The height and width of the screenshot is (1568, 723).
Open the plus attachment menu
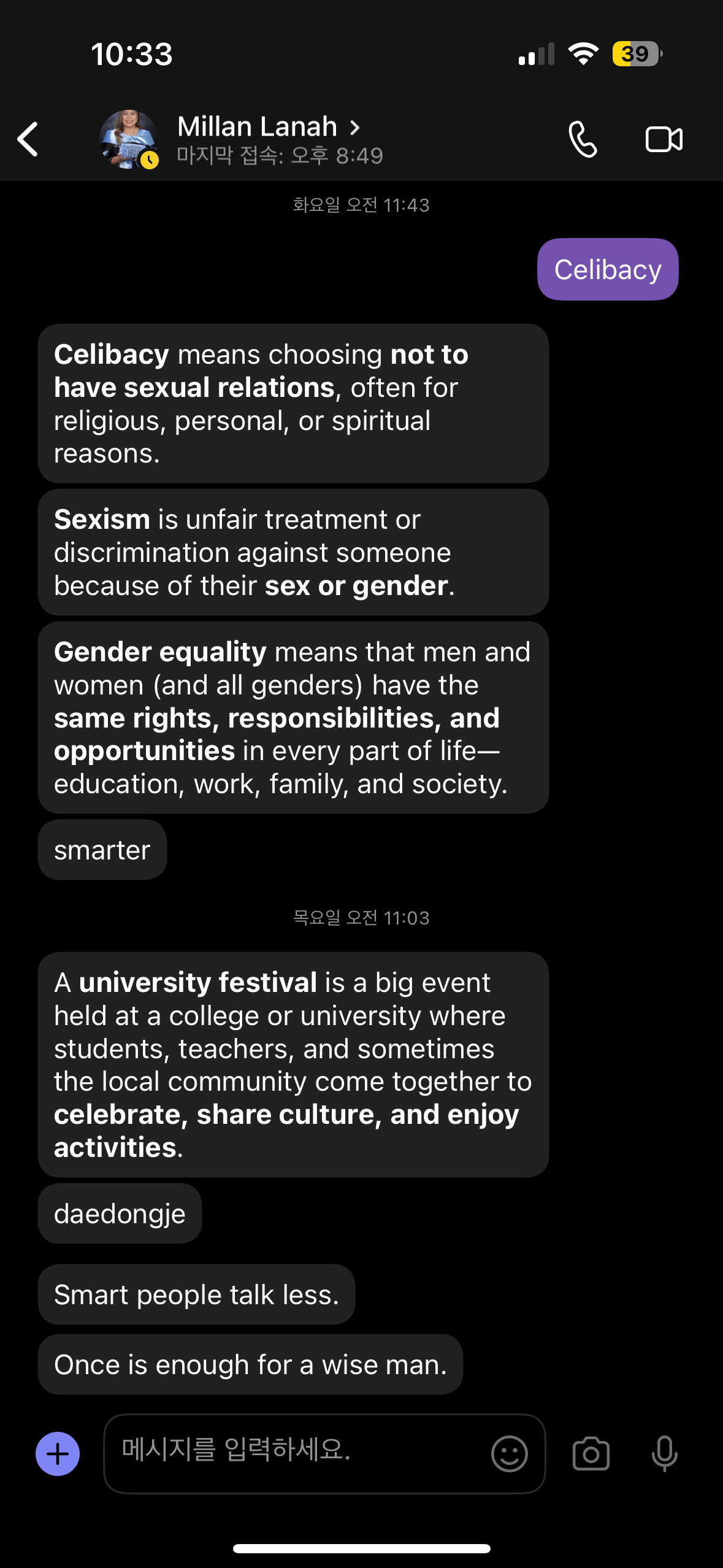[x=58, y=1453]
